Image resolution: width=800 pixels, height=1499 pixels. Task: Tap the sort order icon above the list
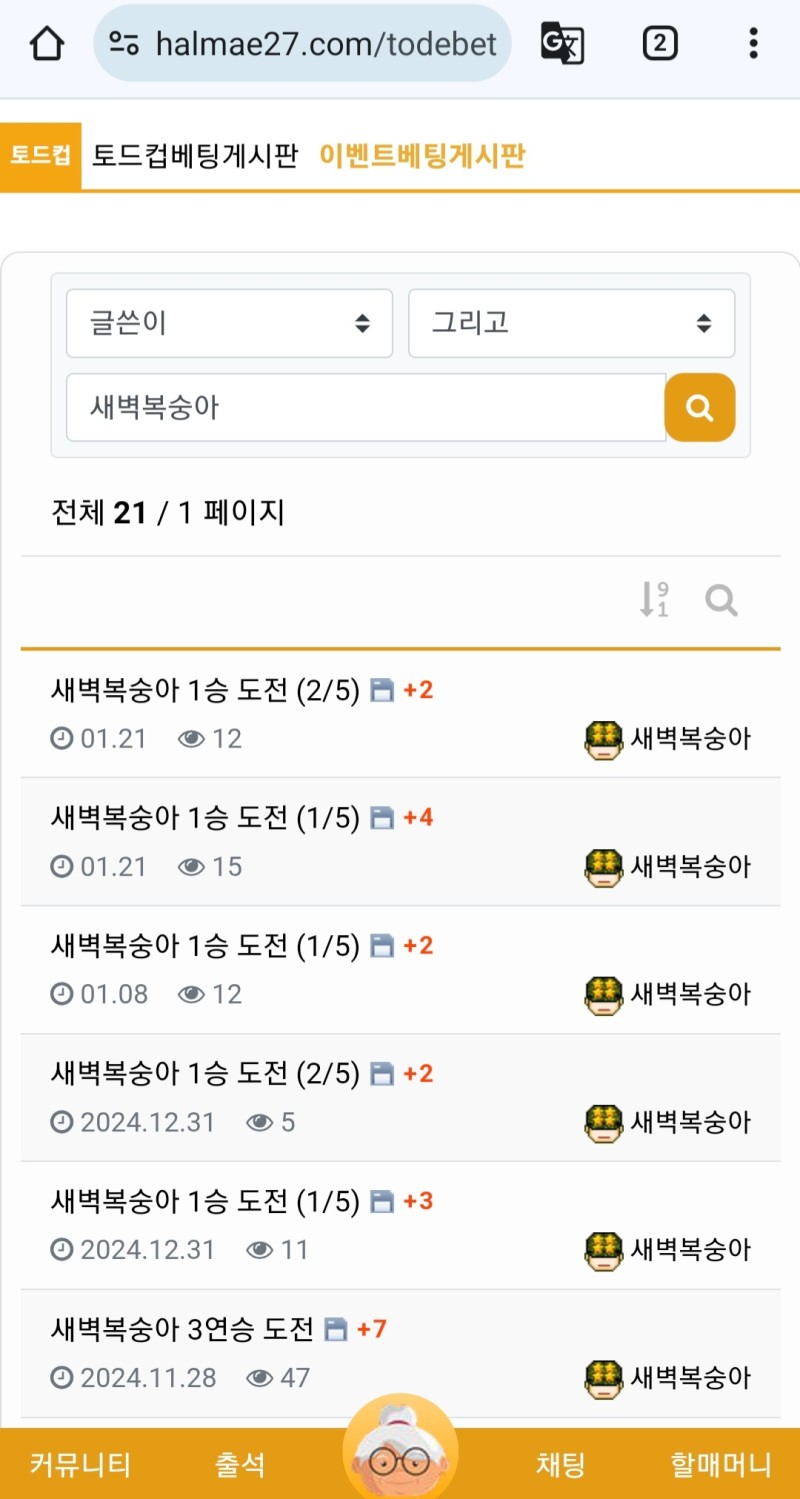pyautogui.click(x=654, y=600)
